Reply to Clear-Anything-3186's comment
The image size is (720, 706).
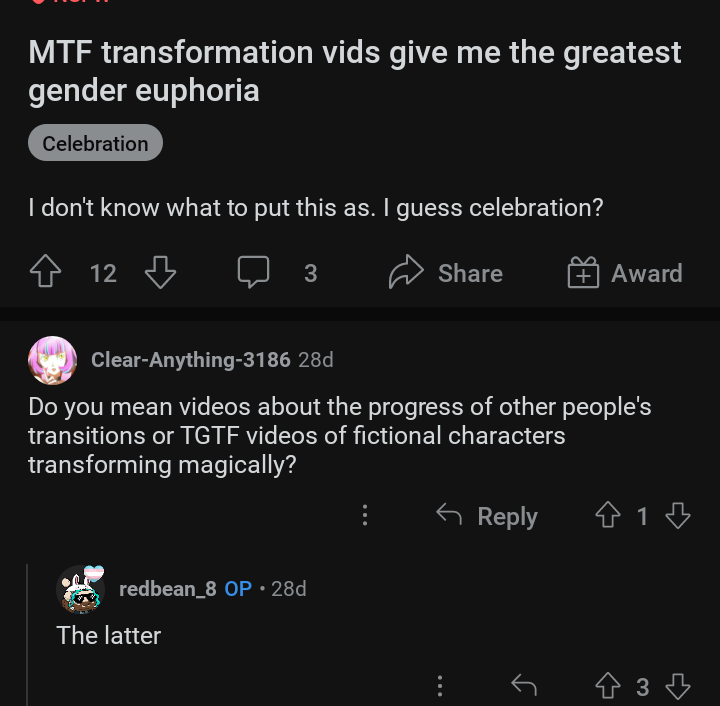click(x=488, y=516)
